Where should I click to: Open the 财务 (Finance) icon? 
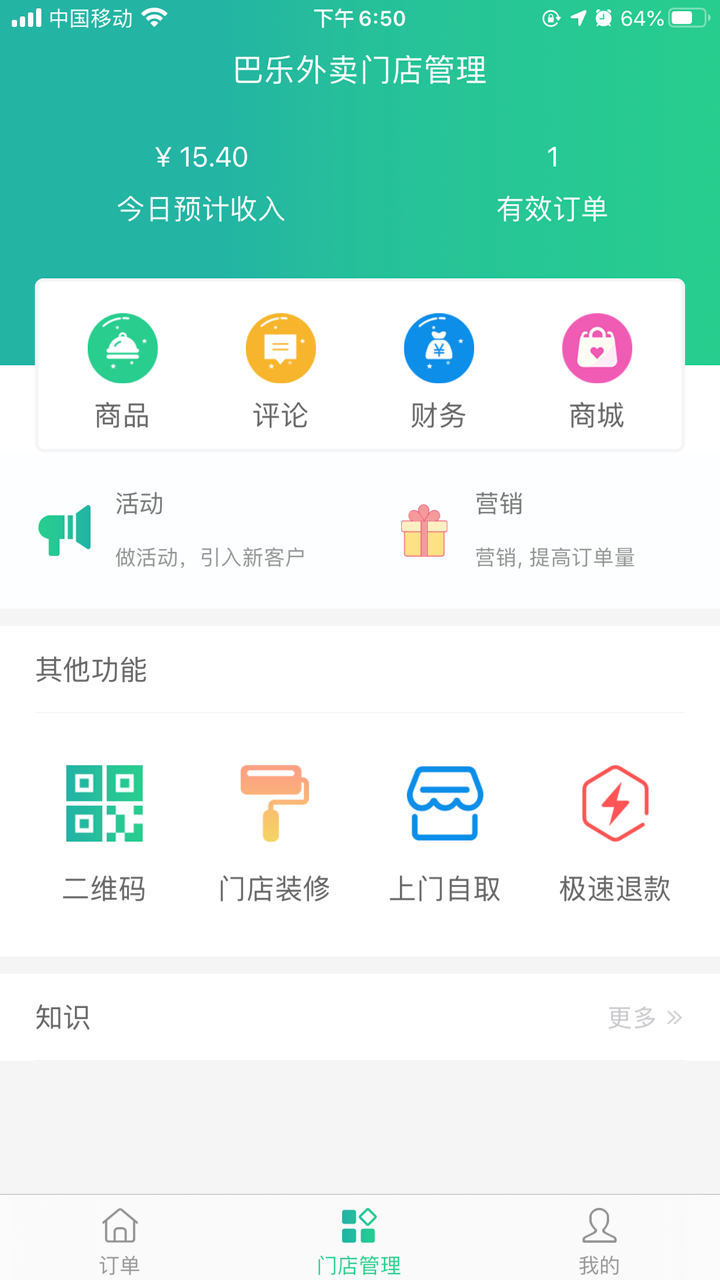click(x=438, y=348)
